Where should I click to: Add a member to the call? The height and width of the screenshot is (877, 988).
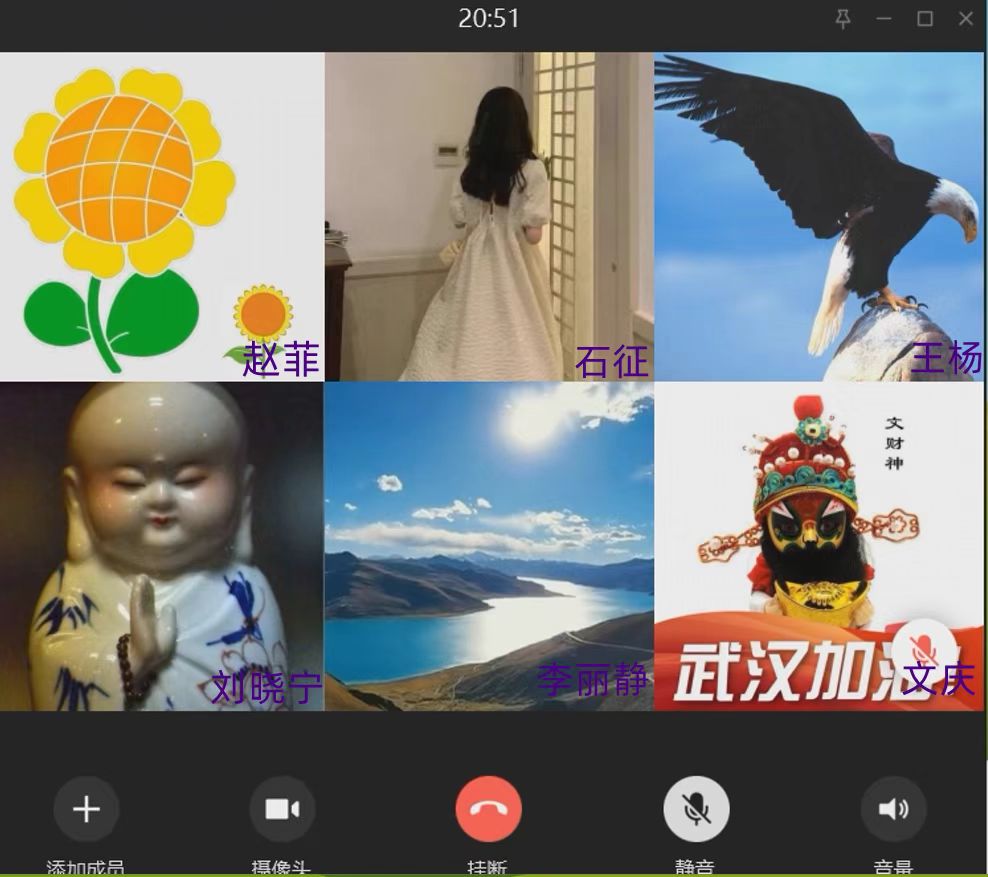pyautogui.click(x=86, y=809)
